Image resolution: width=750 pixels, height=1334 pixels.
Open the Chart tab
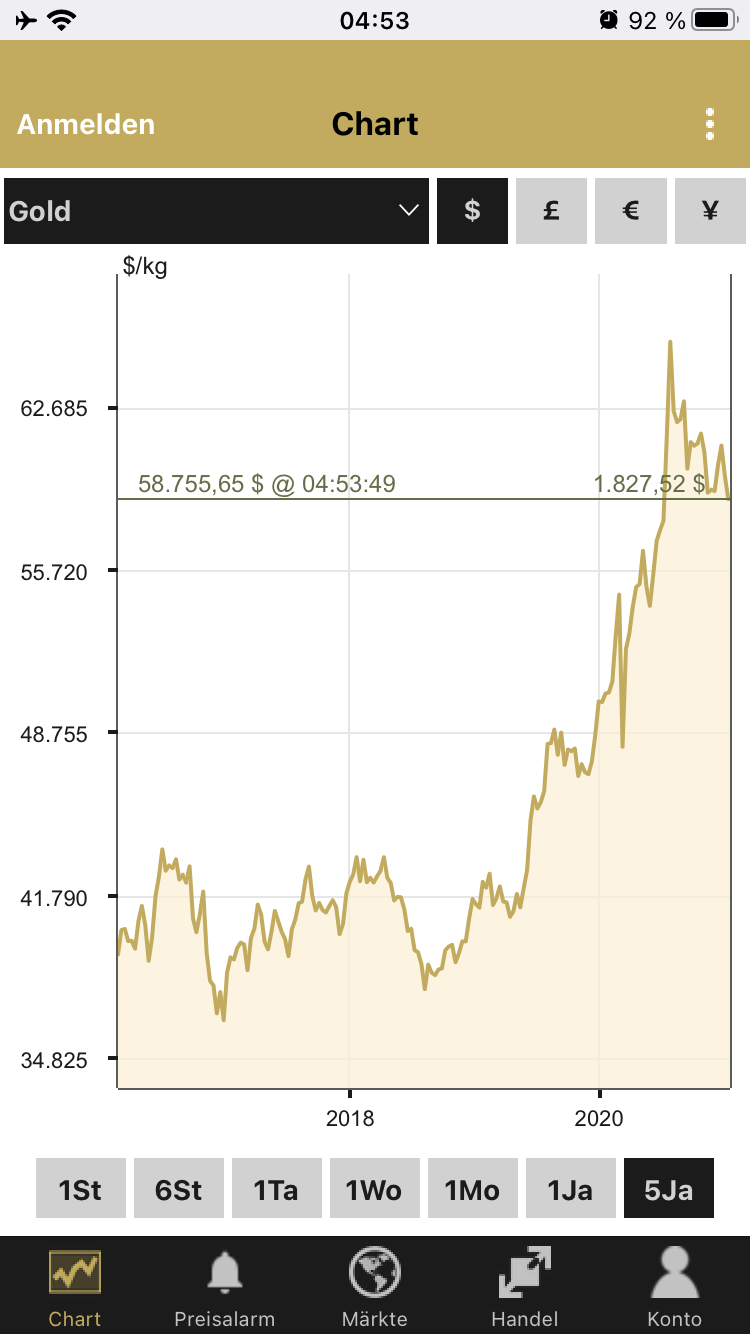[x=75, y=1286]
